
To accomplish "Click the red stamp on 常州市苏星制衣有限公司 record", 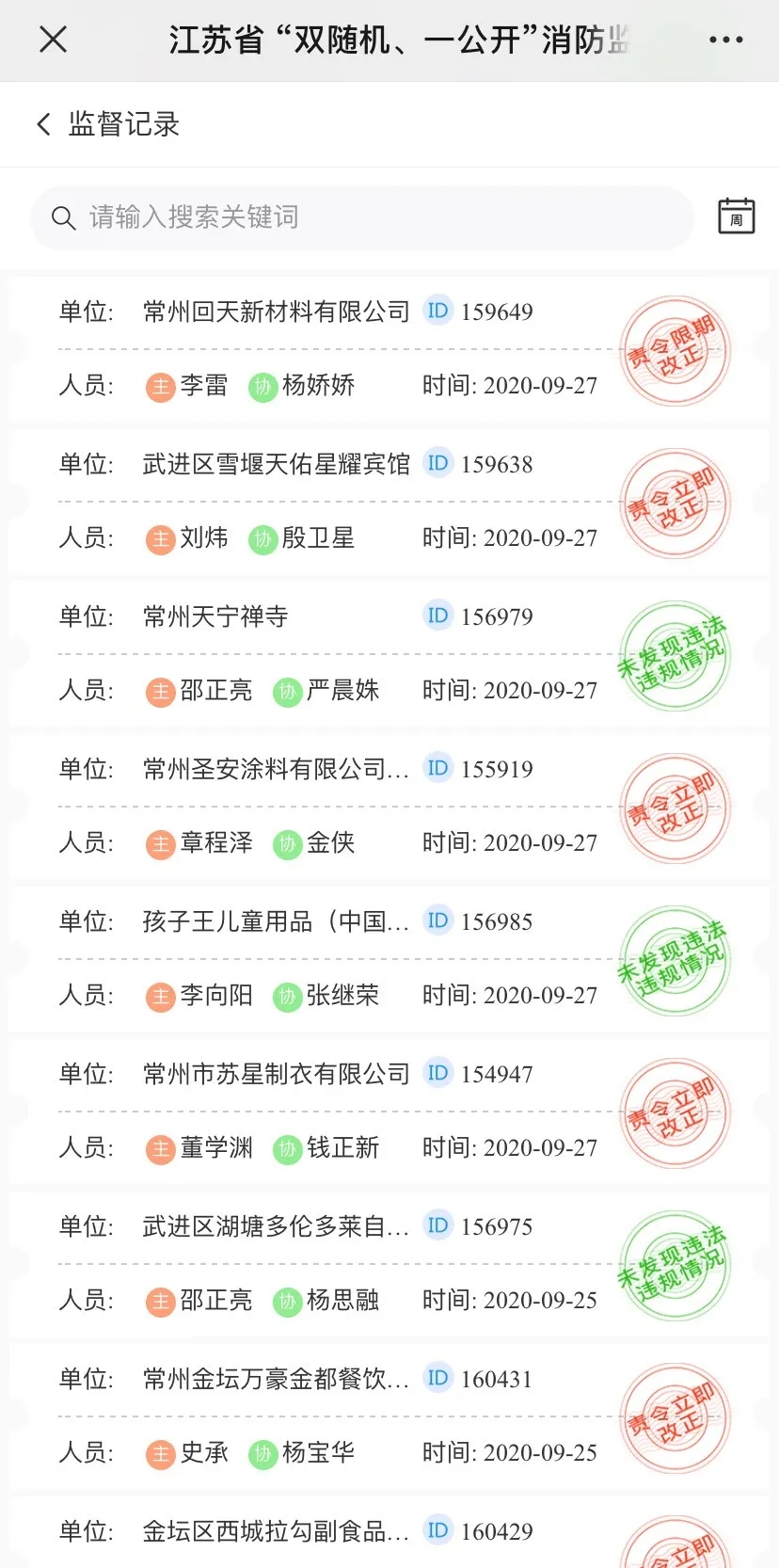I will tap(674, 1112).
